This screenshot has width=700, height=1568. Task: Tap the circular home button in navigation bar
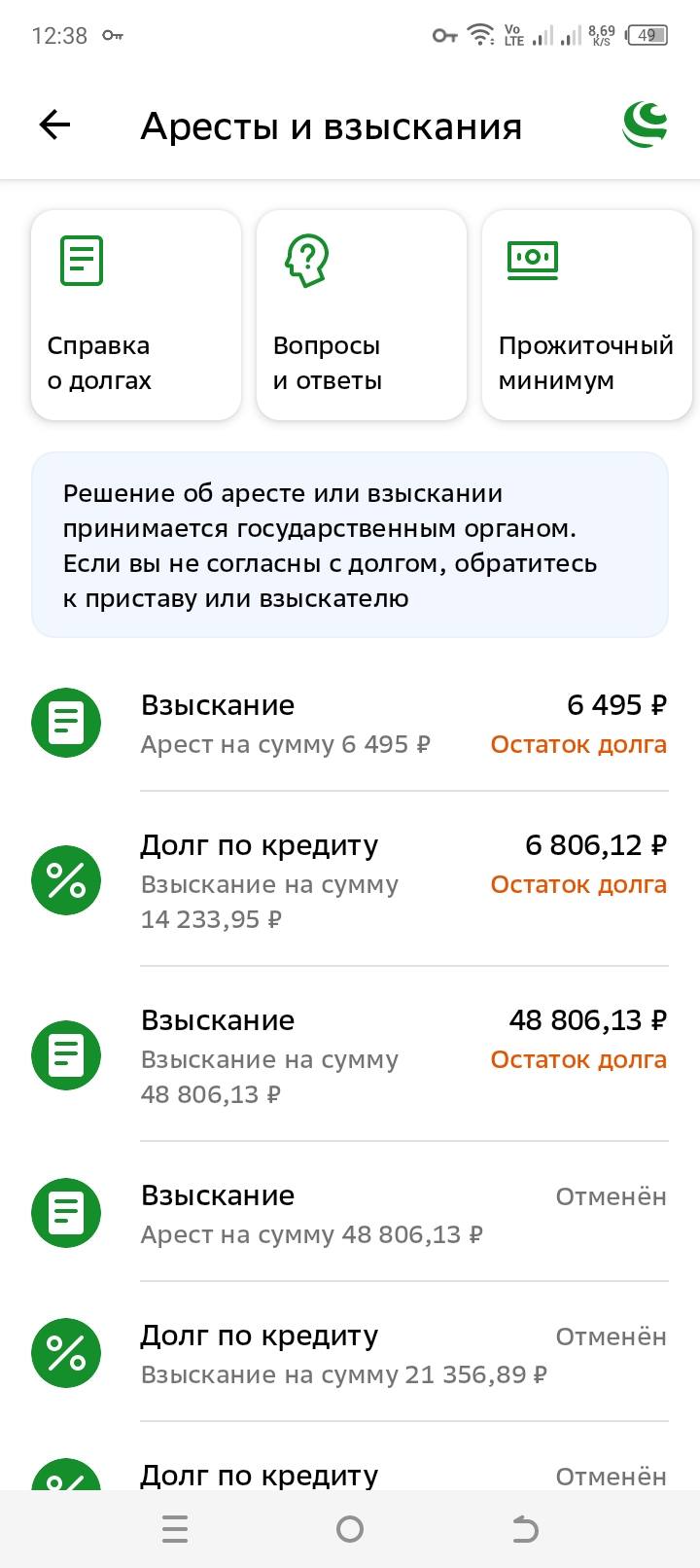click(x=350, y=1528)
